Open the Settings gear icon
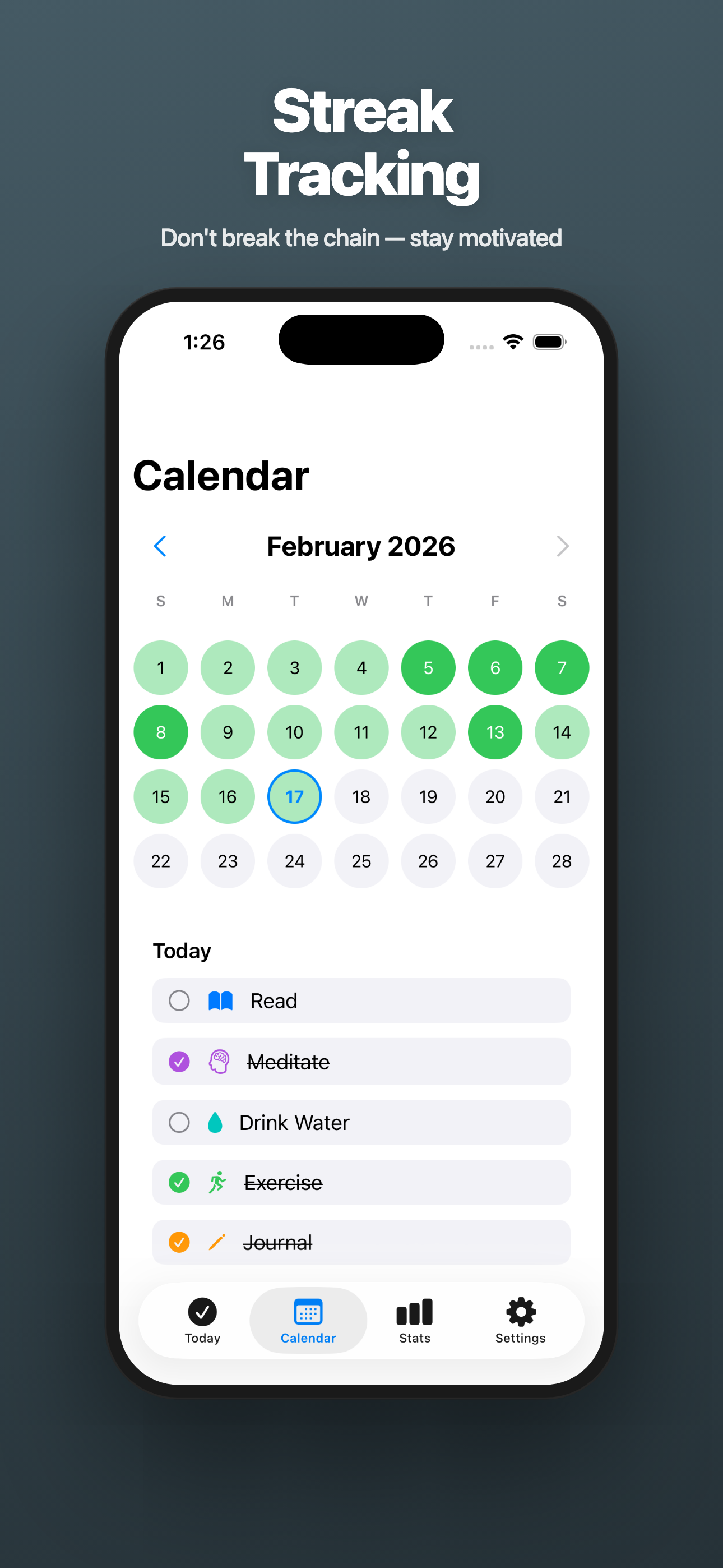 pos(520,1311)
